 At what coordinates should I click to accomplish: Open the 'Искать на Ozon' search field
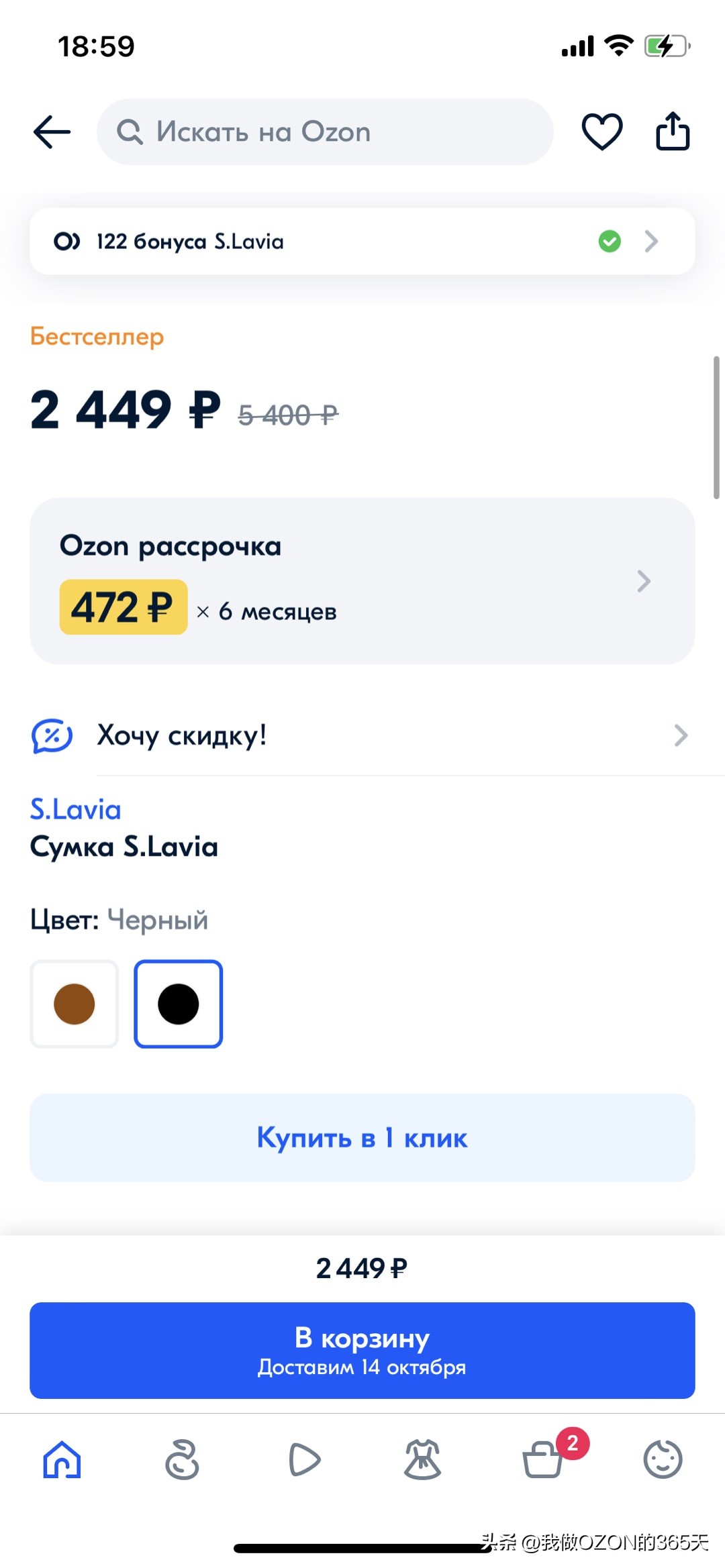(x=325, y=132)
